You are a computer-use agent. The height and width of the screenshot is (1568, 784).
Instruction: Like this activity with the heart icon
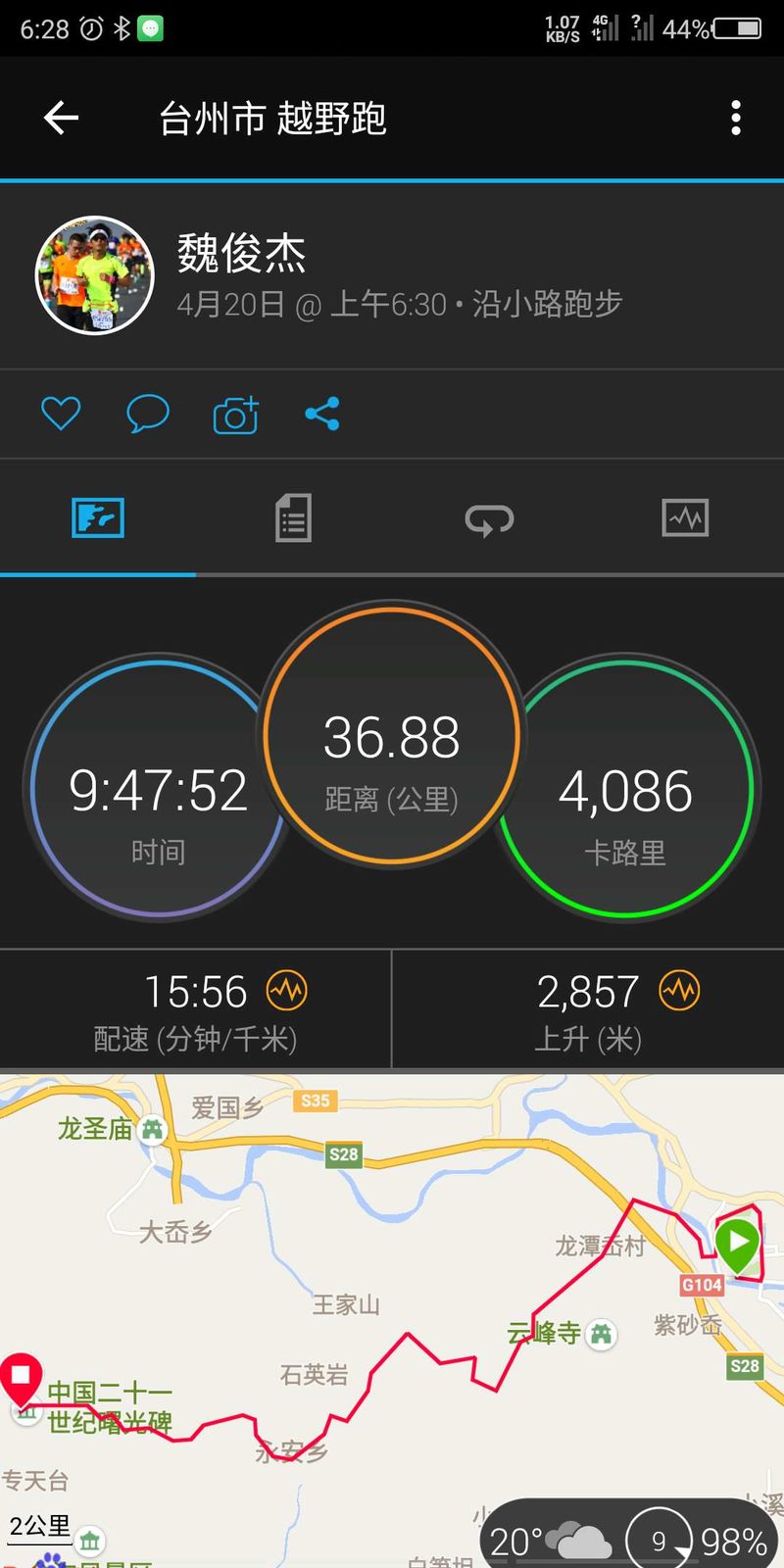click(x=61, y=414)
